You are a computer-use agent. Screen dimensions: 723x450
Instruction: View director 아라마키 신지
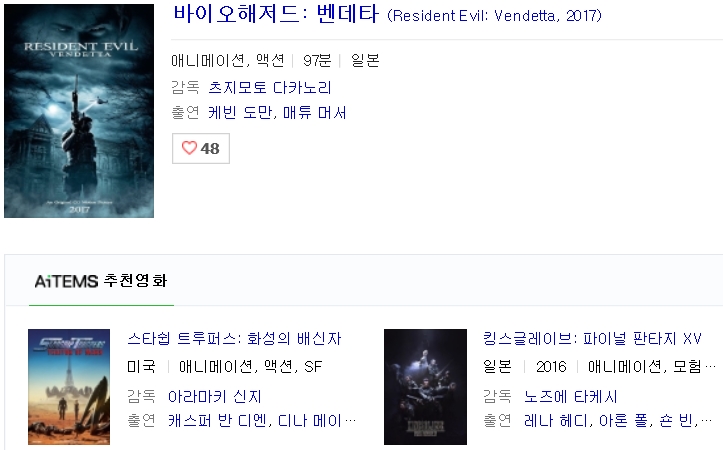pos(212,395)
